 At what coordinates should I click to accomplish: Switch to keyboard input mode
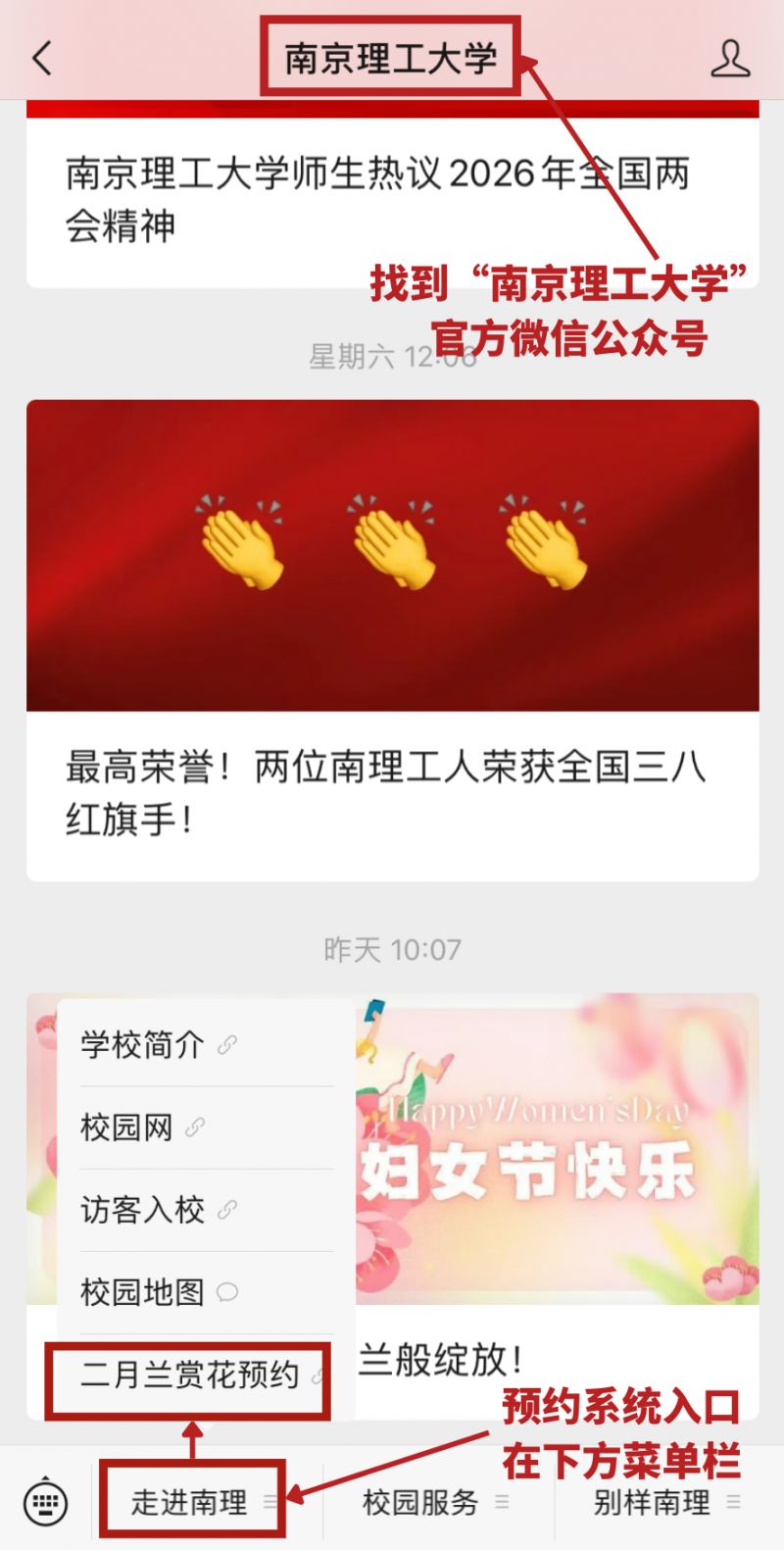pyautogui.click(x=45, y=1502)
